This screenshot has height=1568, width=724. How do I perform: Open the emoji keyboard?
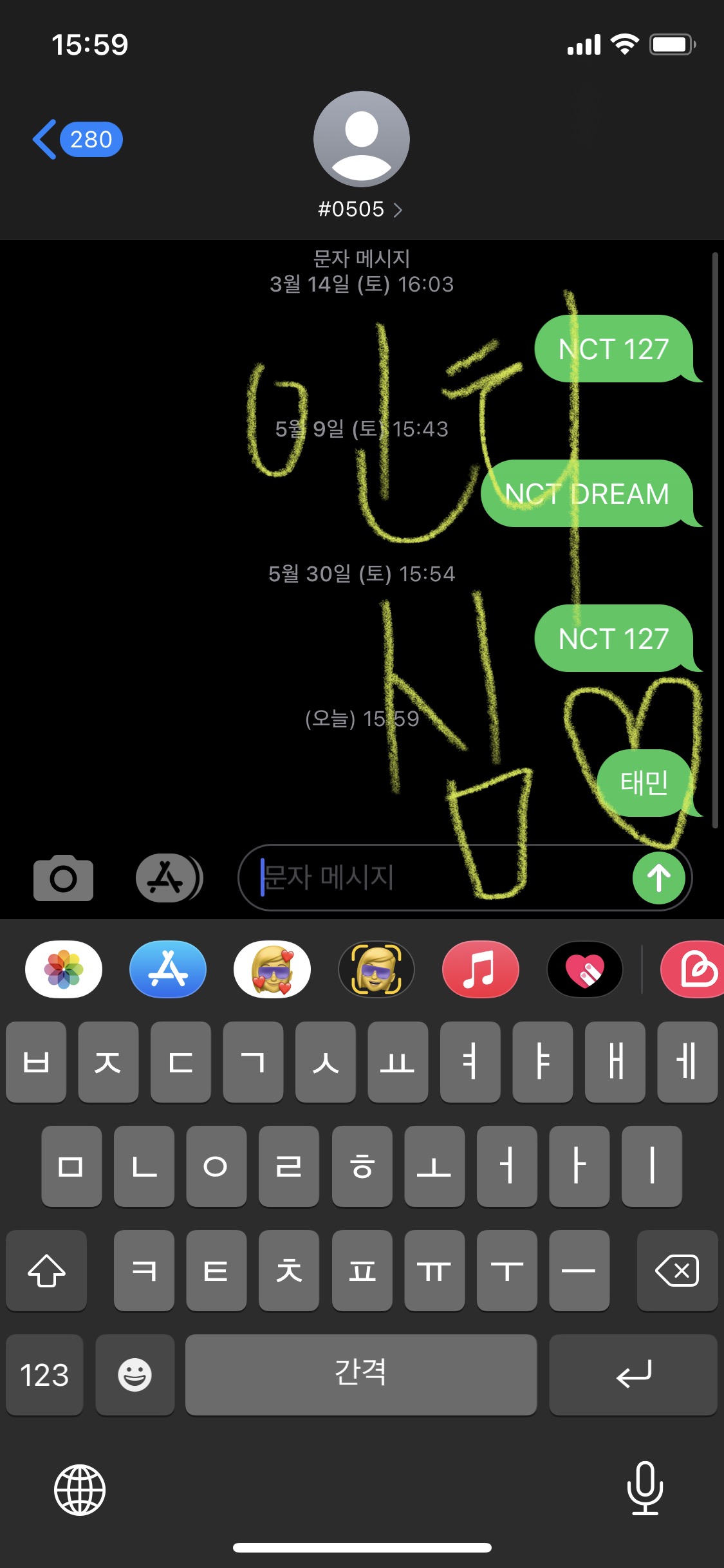(135, 1376)
